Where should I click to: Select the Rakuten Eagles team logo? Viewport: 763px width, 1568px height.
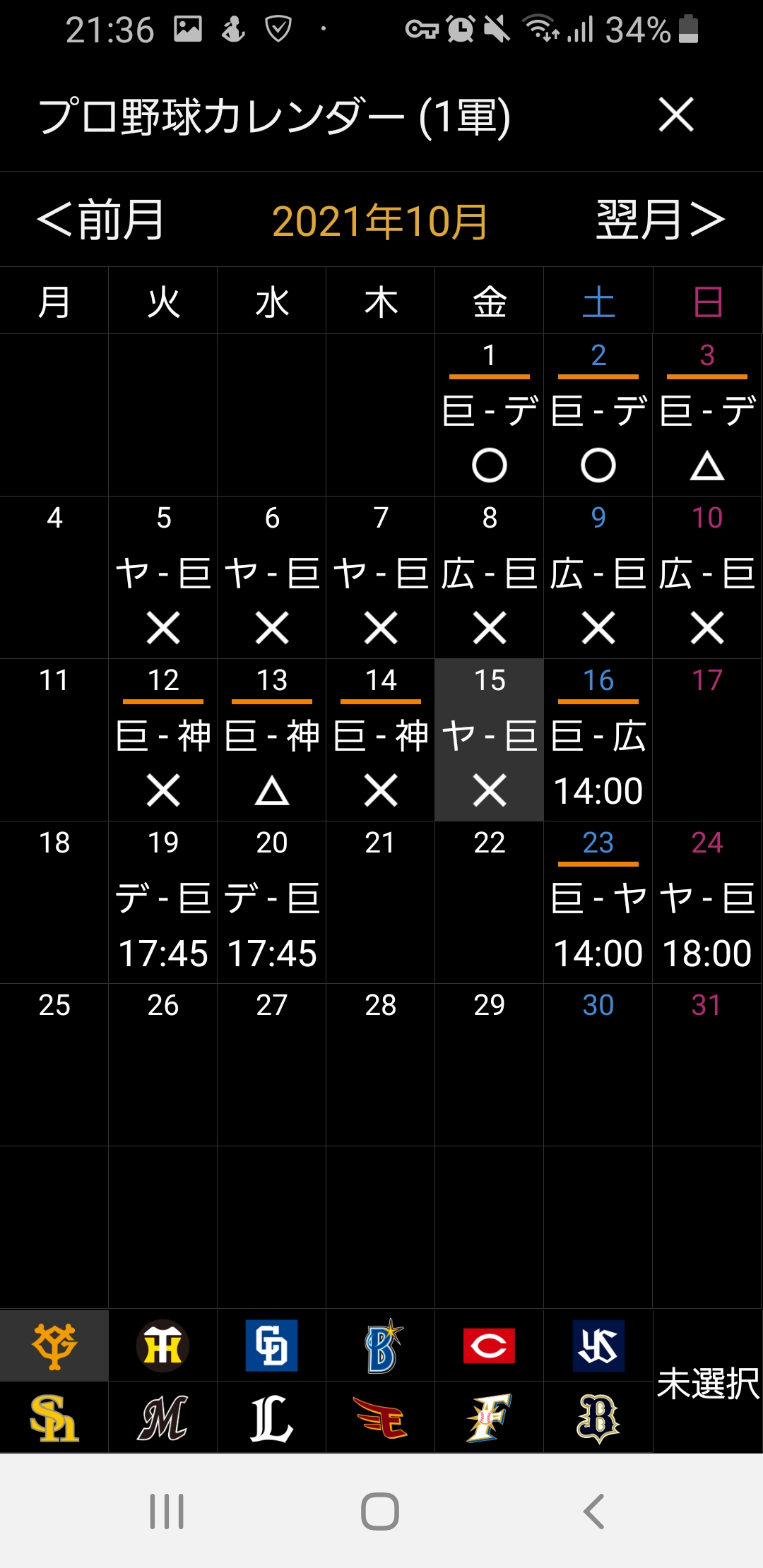(381, 1418)
